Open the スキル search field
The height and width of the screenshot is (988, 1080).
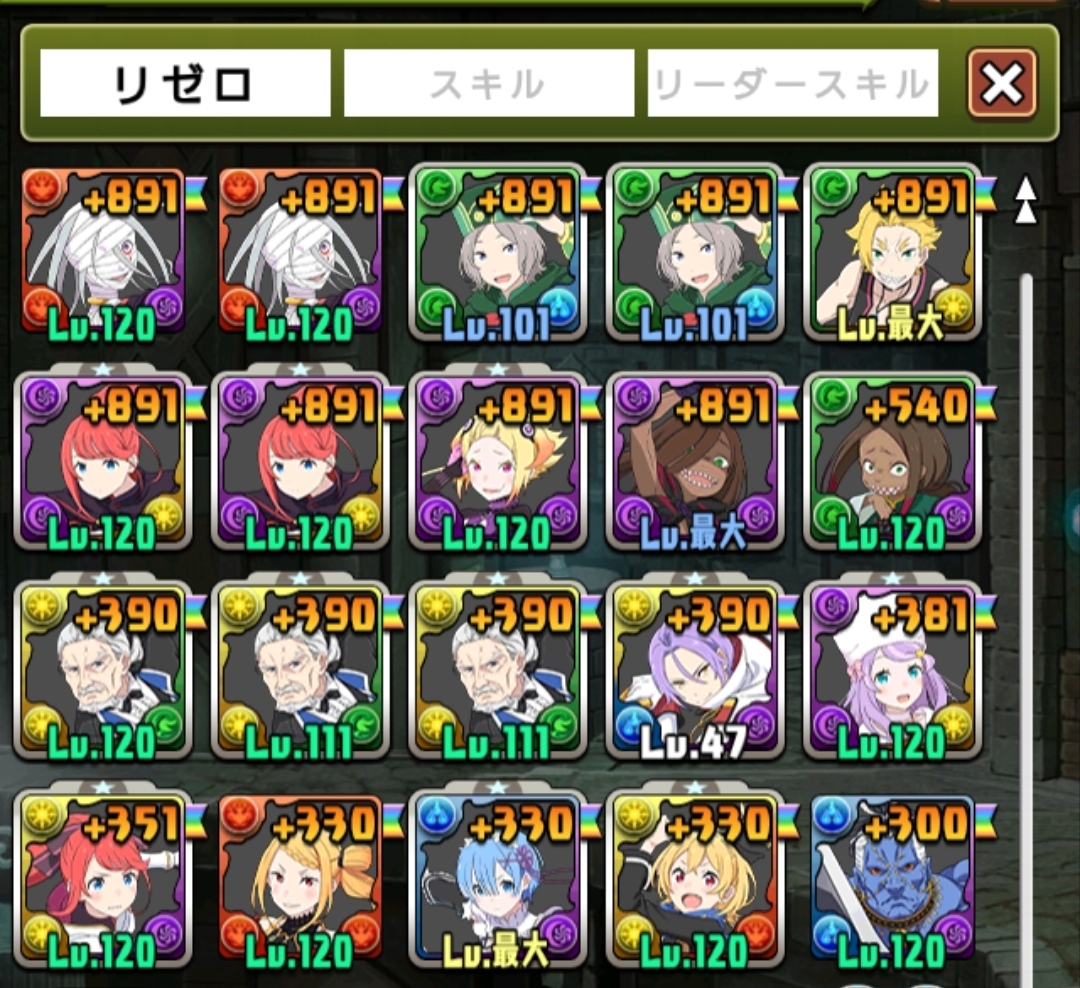pos(489,83)
